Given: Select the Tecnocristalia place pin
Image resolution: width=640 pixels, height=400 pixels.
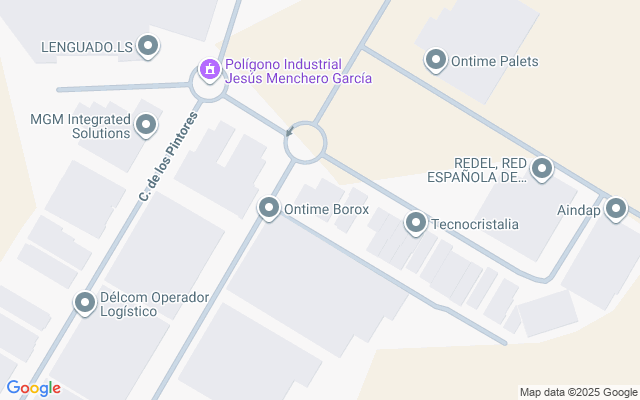Looking at the screenshot, I should coord(415,223).
